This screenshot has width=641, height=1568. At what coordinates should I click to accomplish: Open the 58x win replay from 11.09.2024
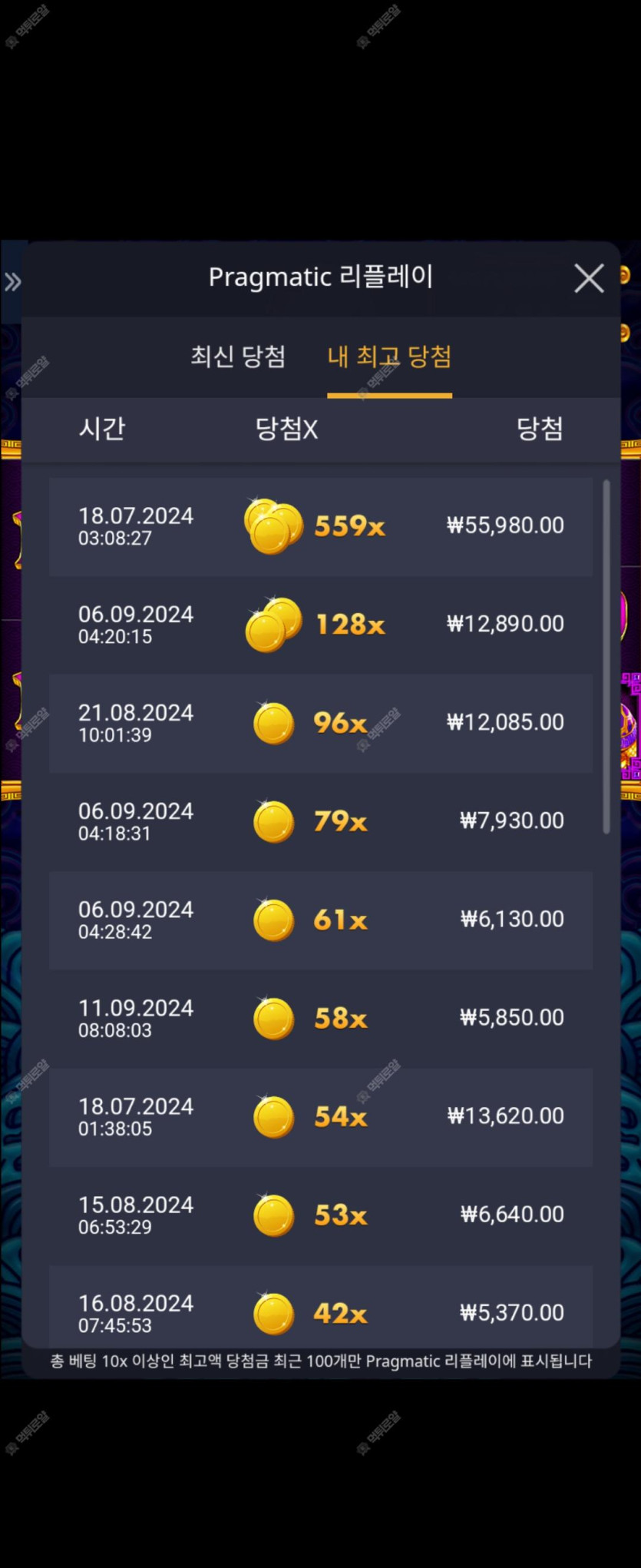320,1018
